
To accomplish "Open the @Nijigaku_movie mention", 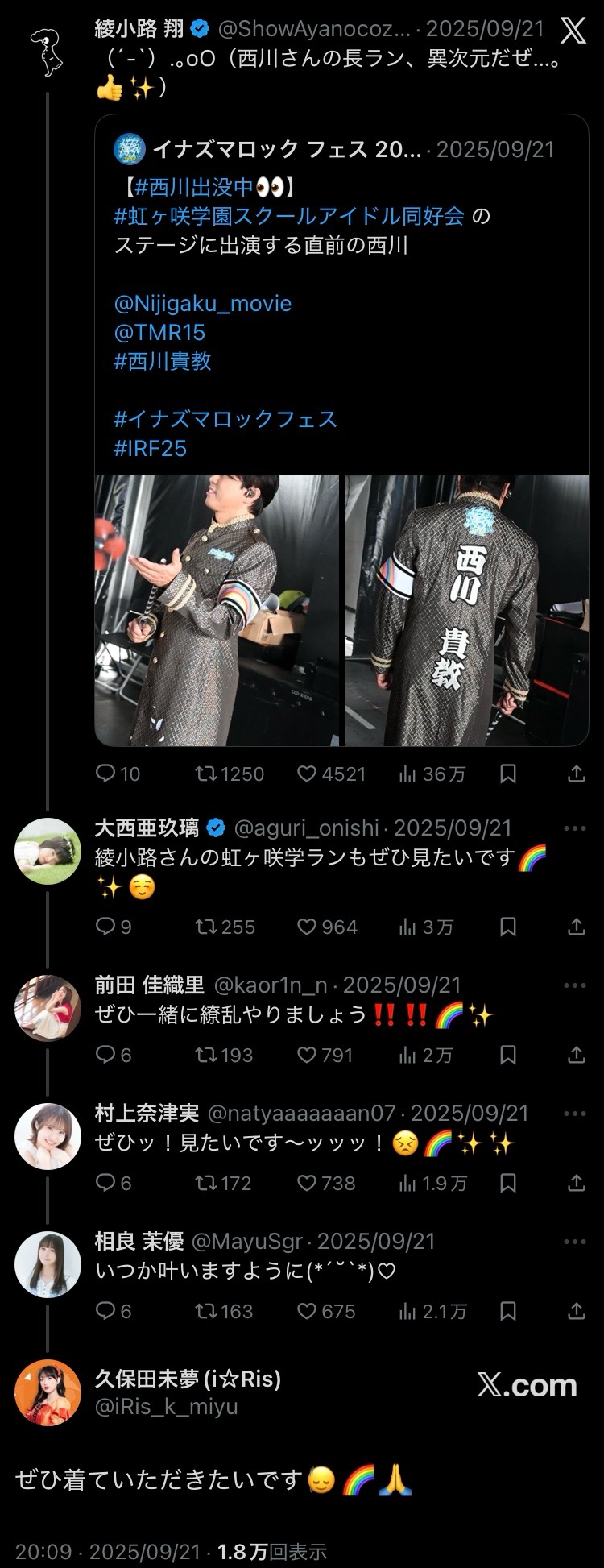I will [203, 304].
